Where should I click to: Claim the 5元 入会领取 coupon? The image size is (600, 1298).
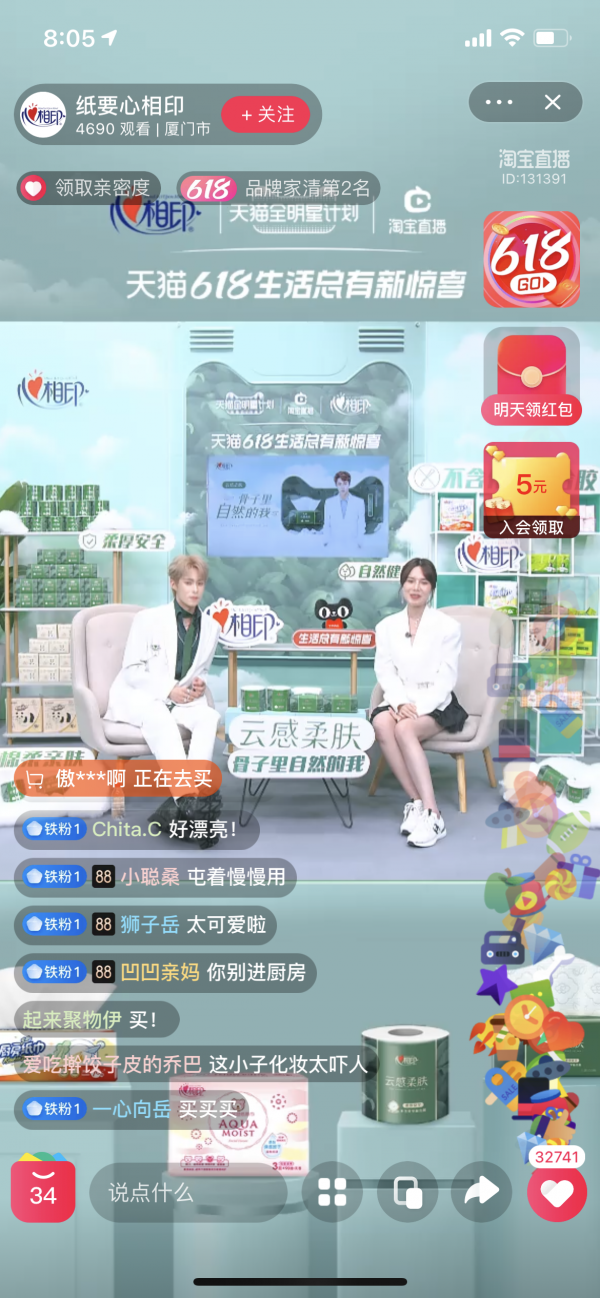pyautogui.click(x=531, y=491)
